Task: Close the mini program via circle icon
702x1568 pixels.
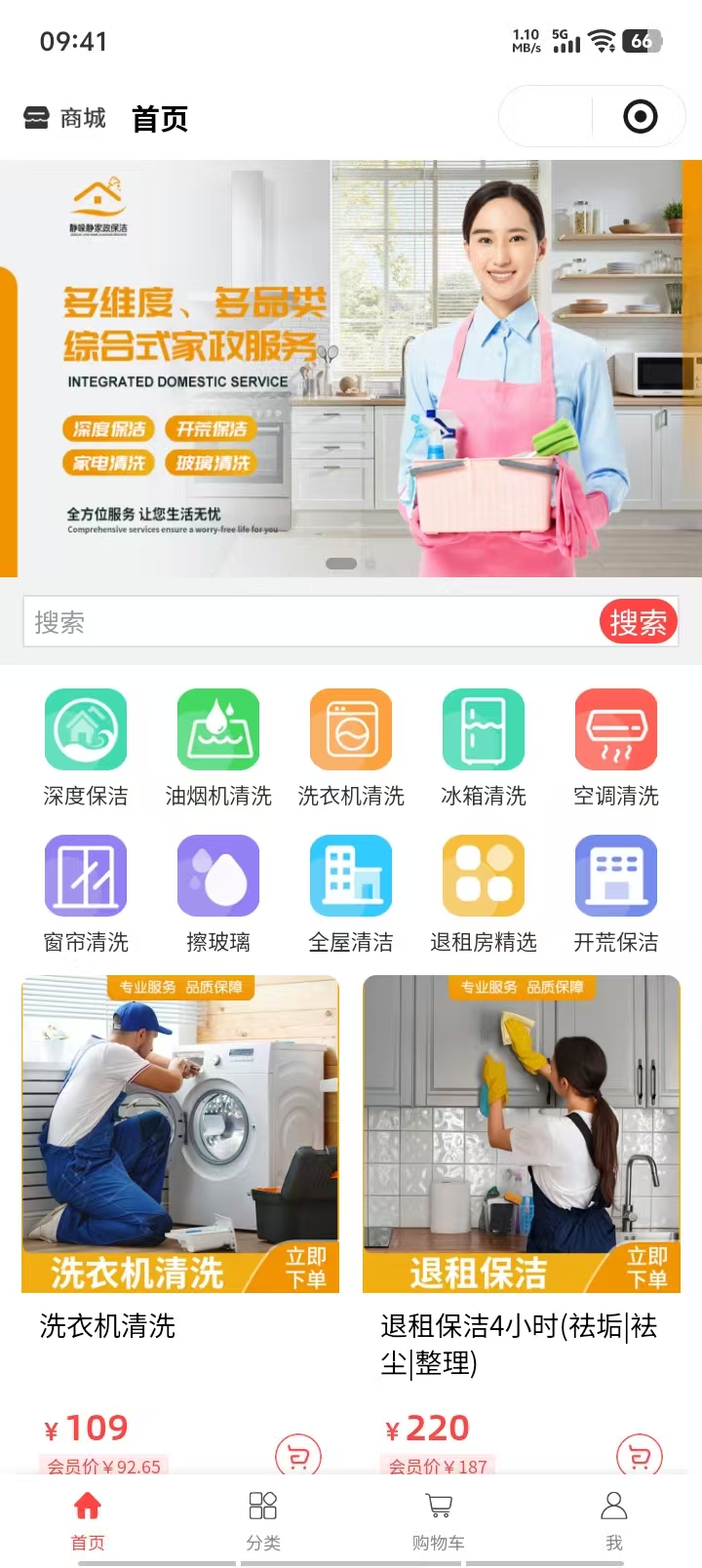Action: [x=640, y=118]
